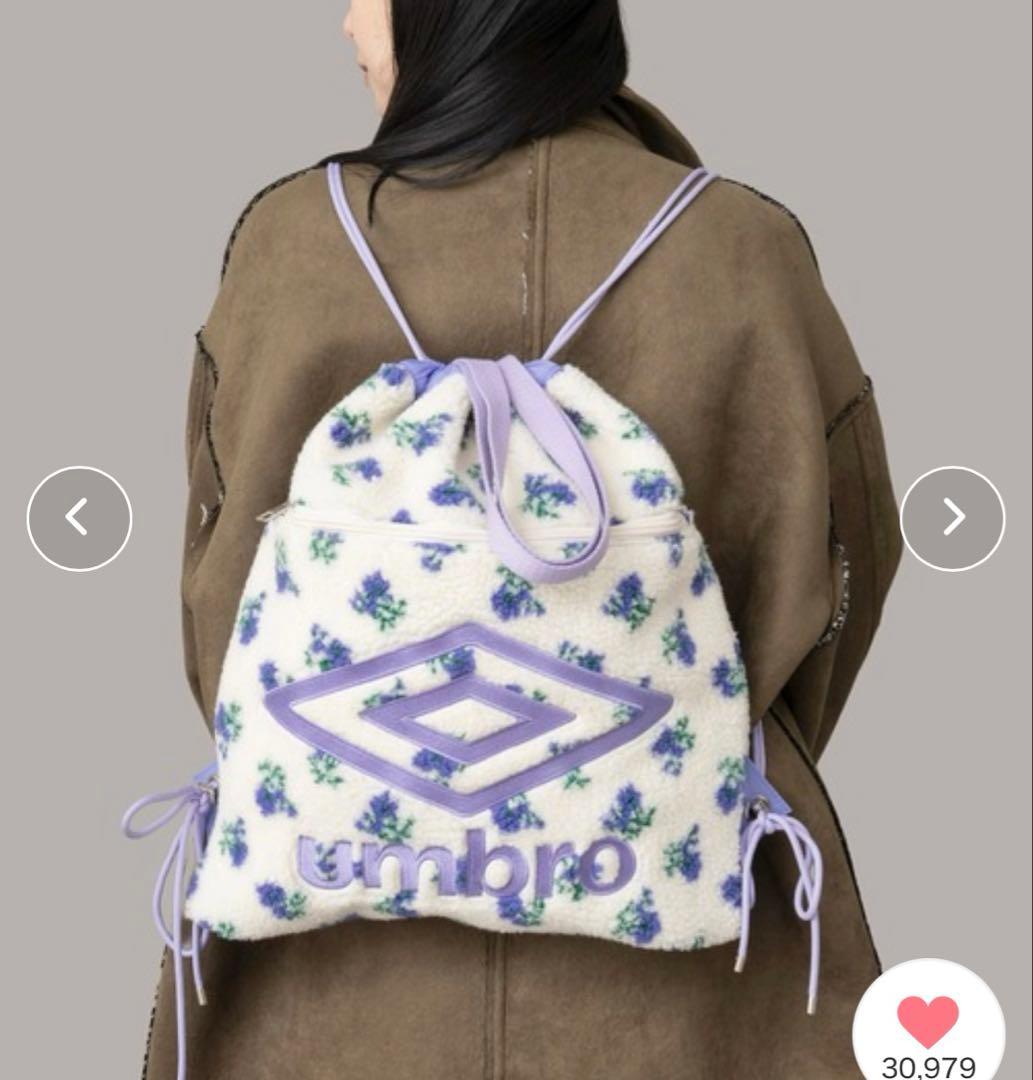Viewport: 1033px width, 1080px height.
Task: Go to the previous product image
Action: click(x=79, y=518)
